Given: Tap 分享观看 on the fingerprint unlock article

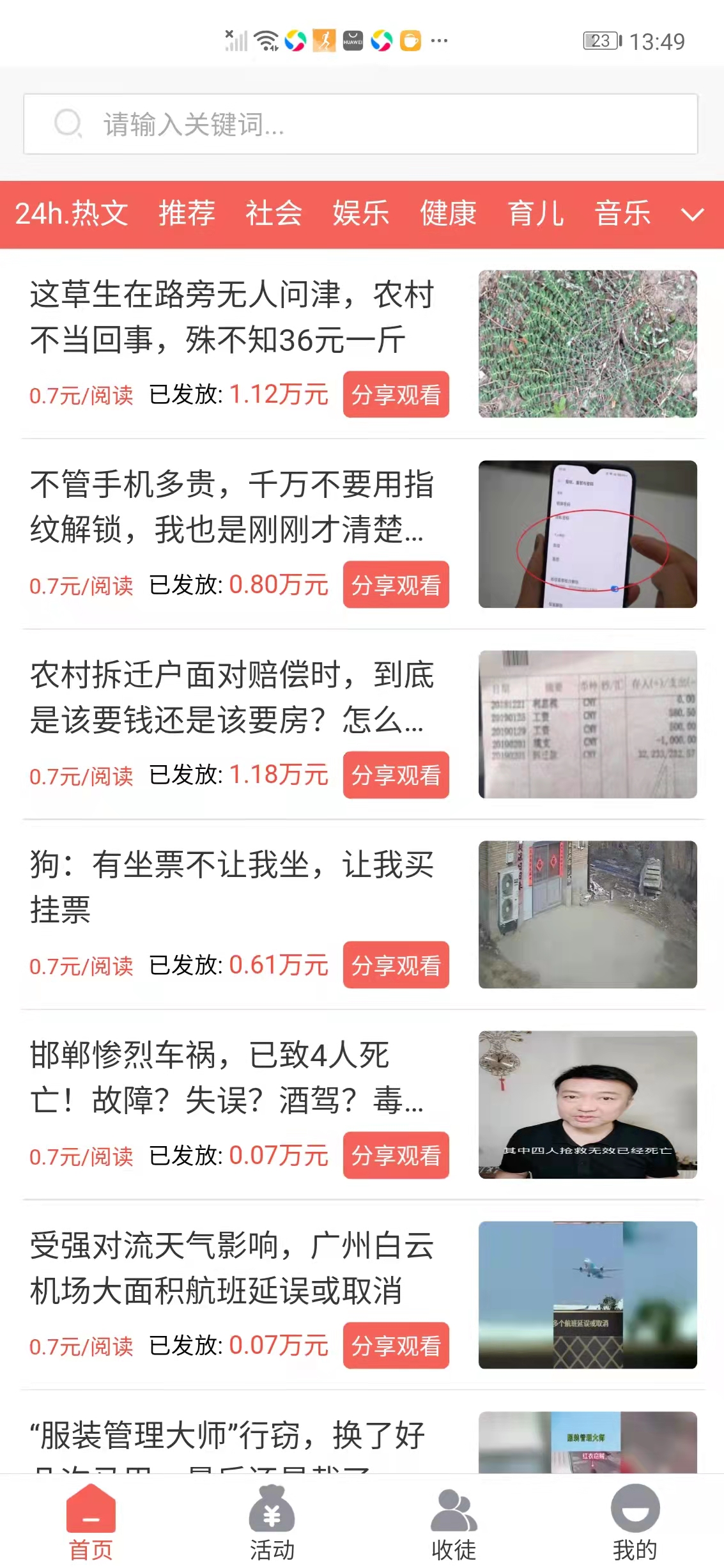Looking at the screenshot, I should [396, 584].
